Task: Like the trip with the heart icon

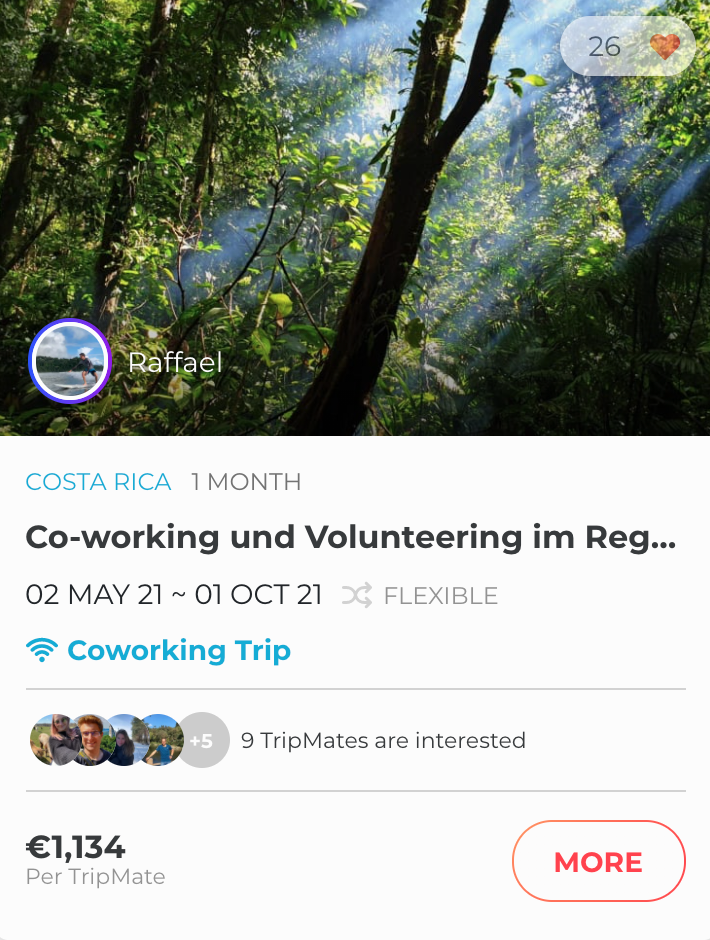Action: pos(664,46)
